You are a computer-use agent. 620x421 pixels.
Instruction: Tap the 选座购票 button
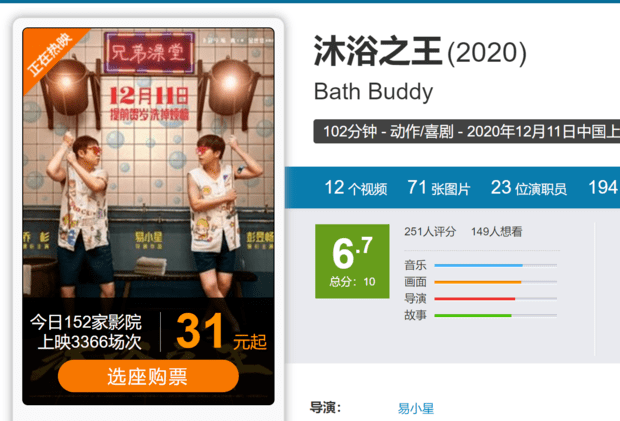148,376
